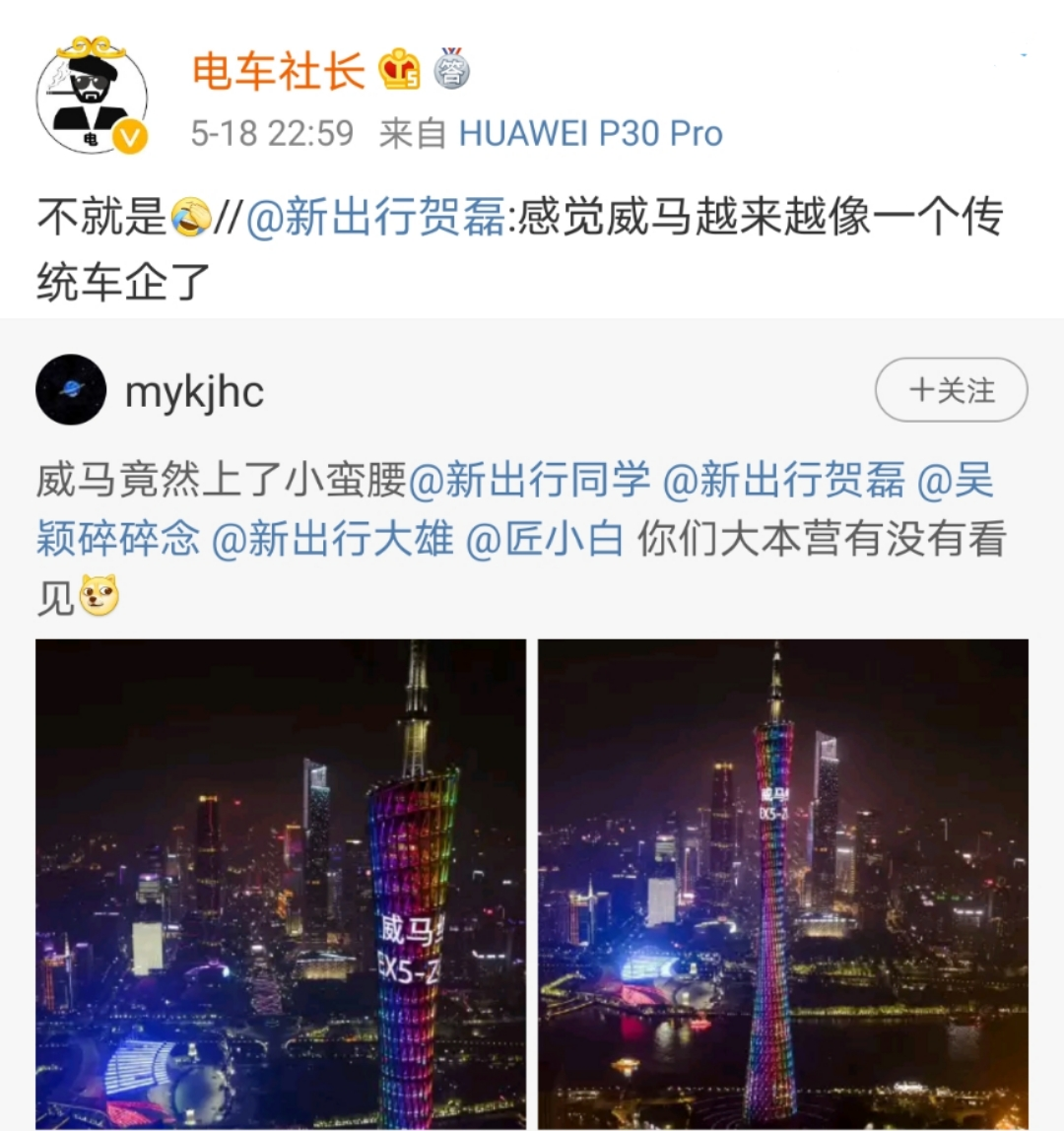Open the @匠小白 mention
Viewport: 1064px width, 1131px height.
click(x=544, y=539)
